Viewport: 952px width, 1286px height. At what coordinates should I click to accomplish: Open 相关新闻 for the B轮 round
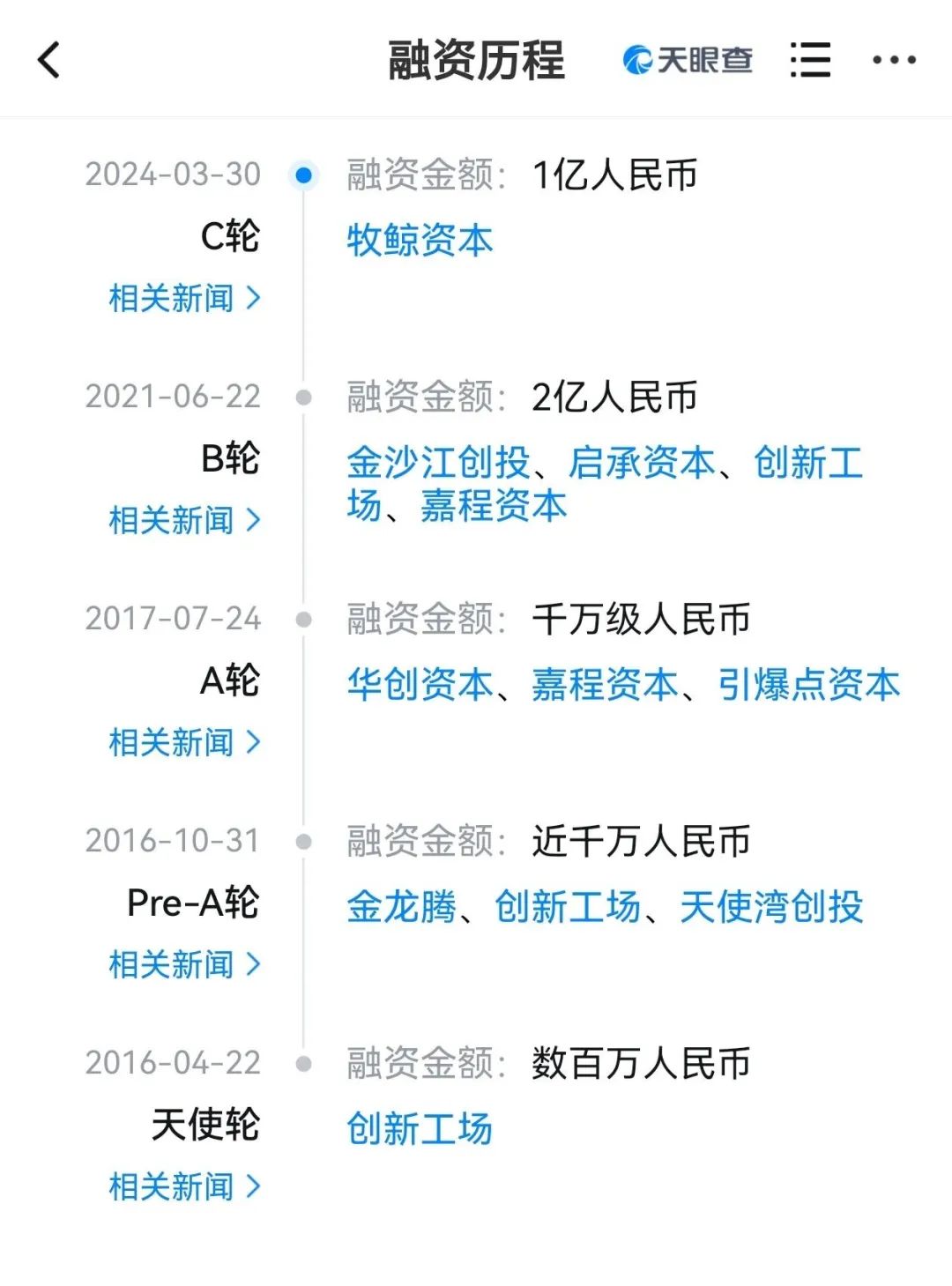point(184,520)
